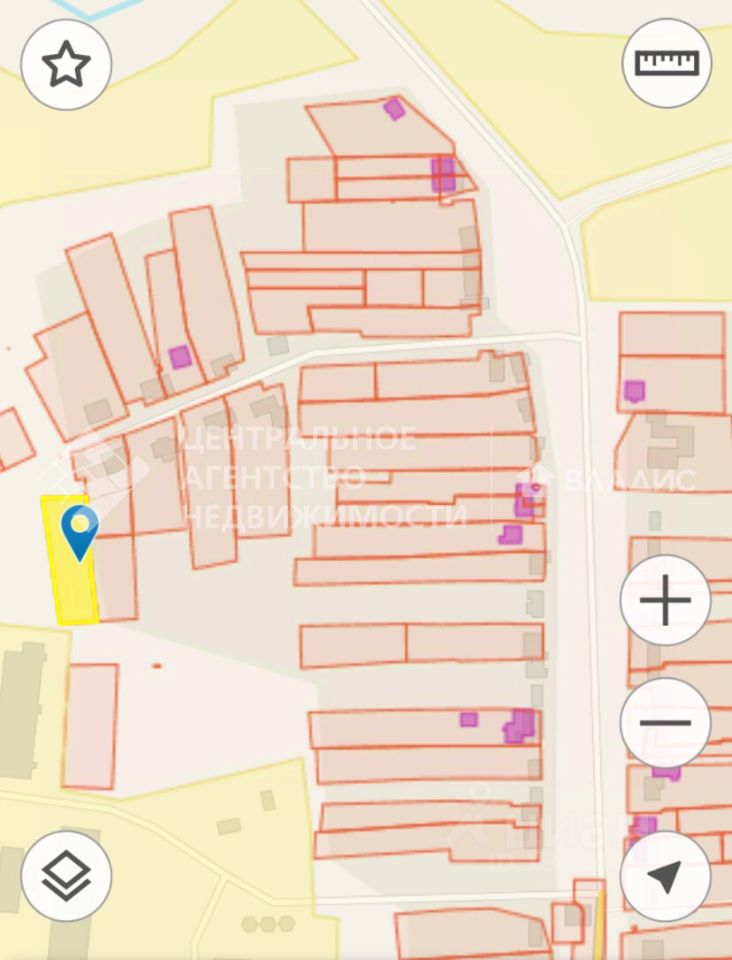Center the map on my location
The width and height of the screenshot is (732, 960).
[665, 876]
